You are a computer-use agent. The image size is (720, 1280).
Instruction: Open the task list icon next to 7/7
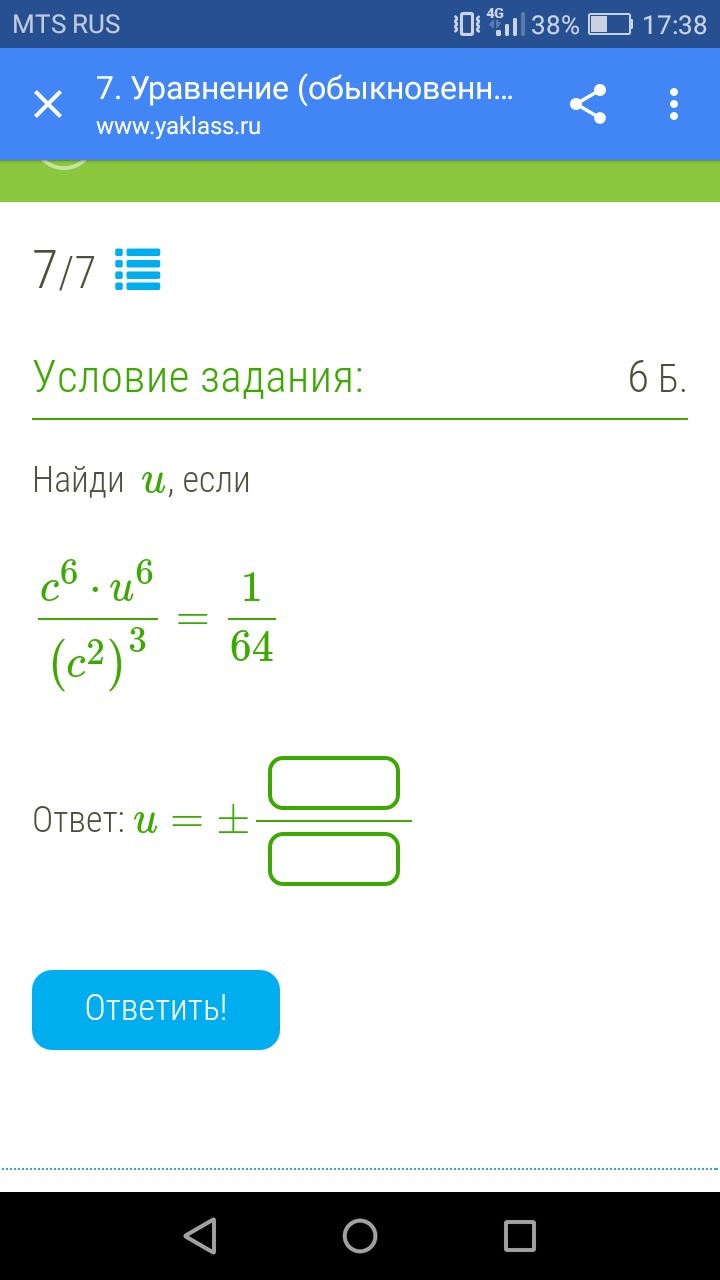click(x=138, y=269)
